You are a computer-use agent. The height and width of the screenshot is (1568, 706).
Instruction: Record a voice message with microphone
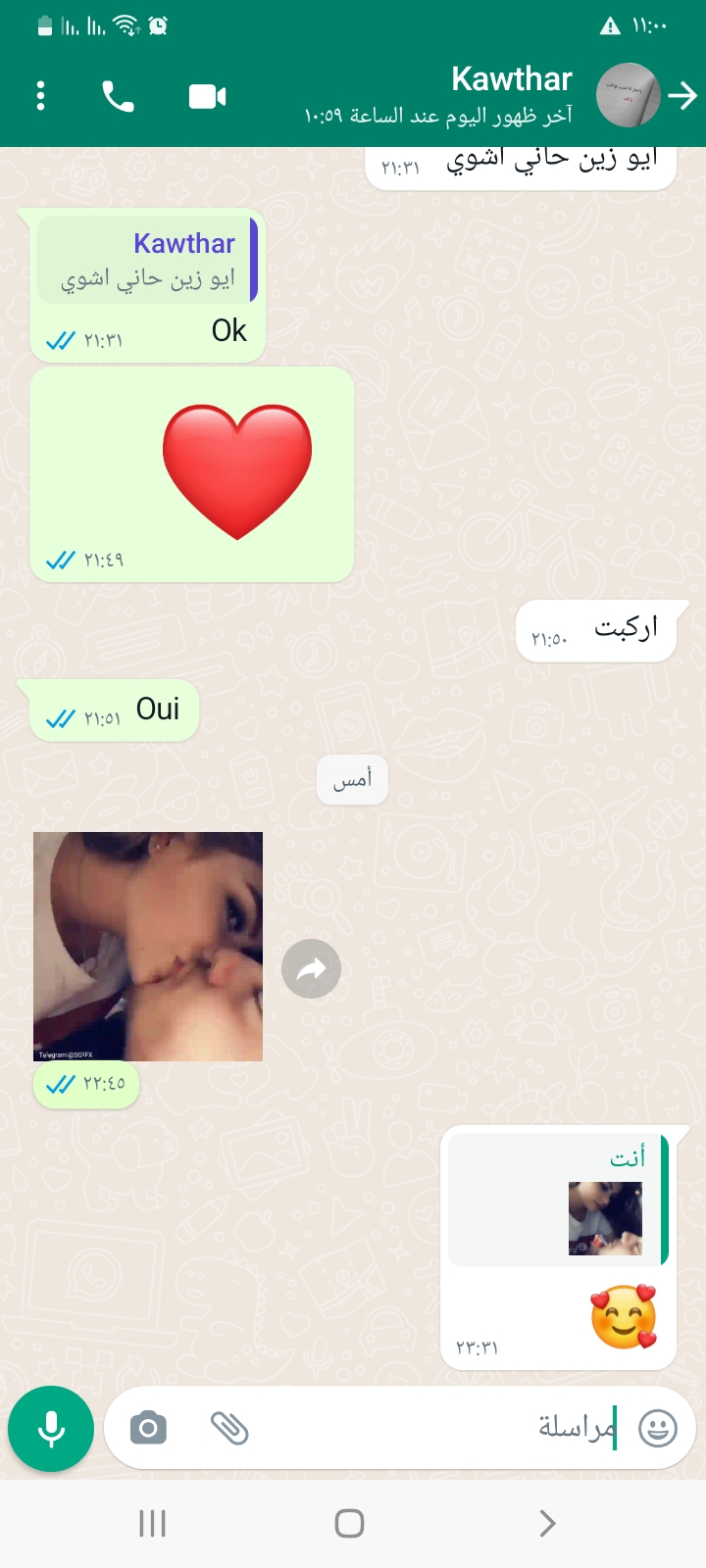coord(51,1429)
